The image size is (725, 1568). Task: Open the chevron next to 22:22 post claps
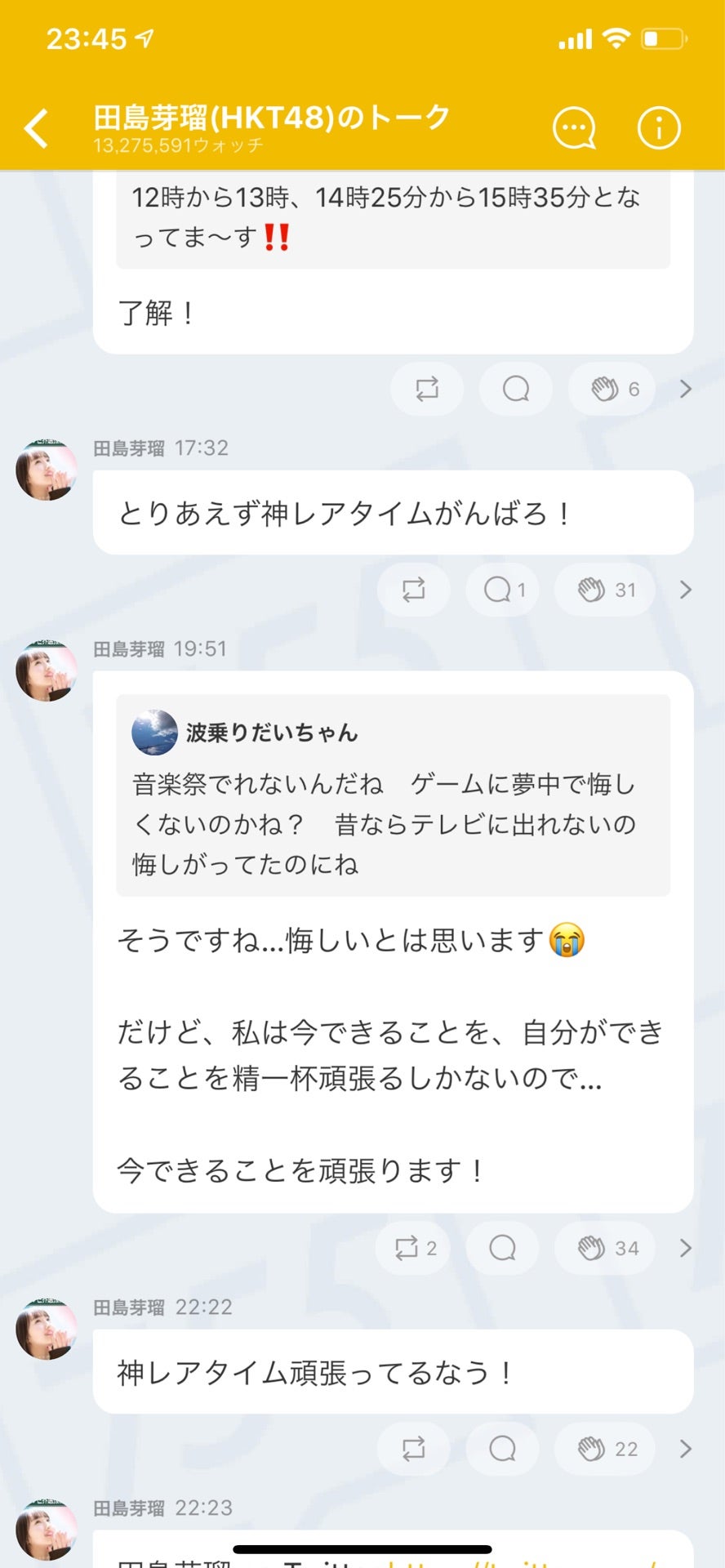pyautogui.click(x=684, y=1449)
